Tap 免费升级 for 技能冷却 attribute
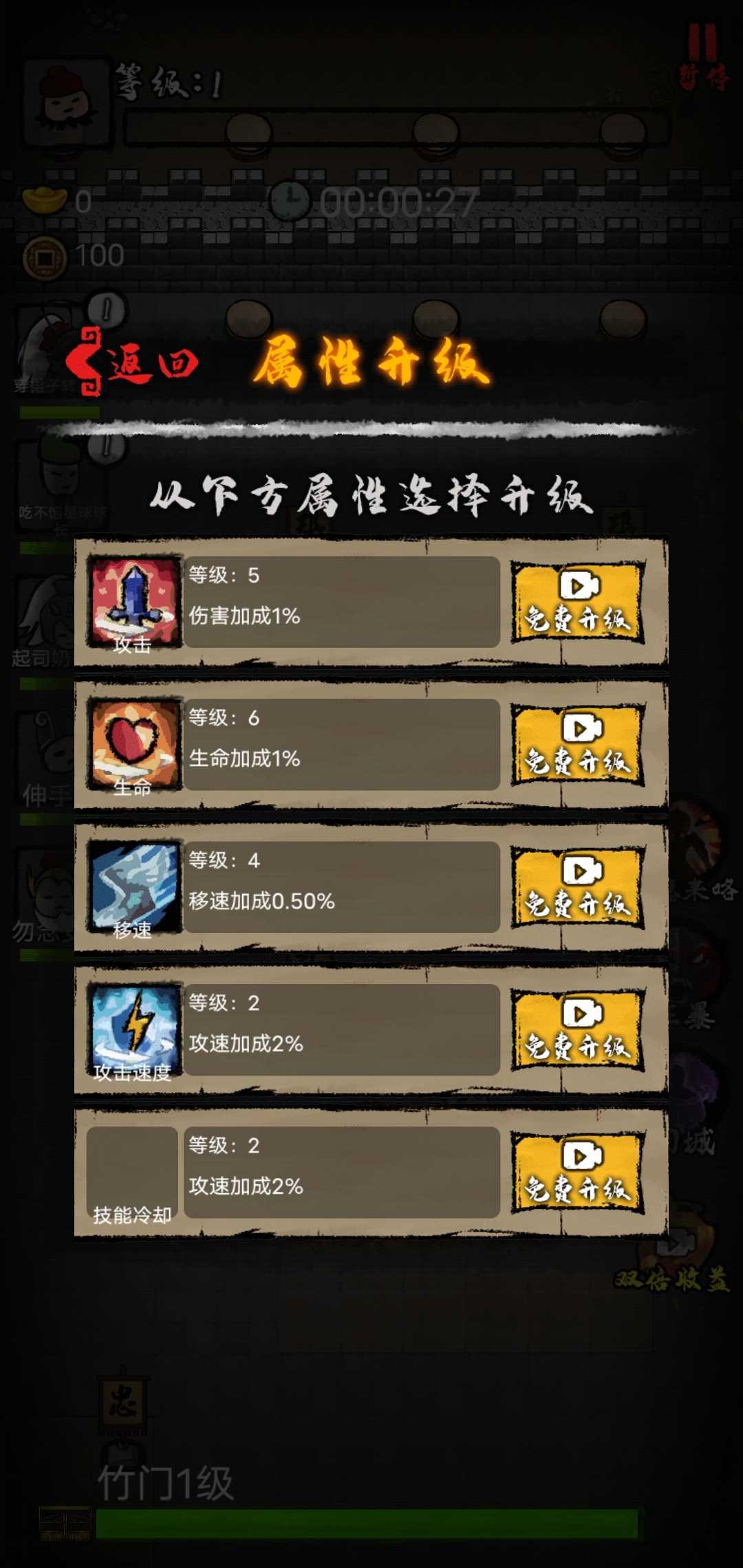Viewport: 743px width, 1568px height. coord(578,1173)
